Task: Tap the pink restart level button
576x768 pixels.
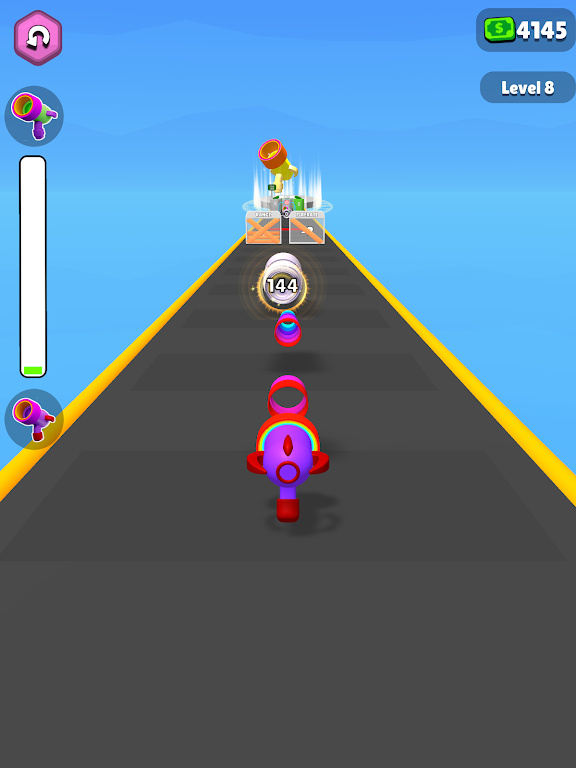Action: (38, 38)
